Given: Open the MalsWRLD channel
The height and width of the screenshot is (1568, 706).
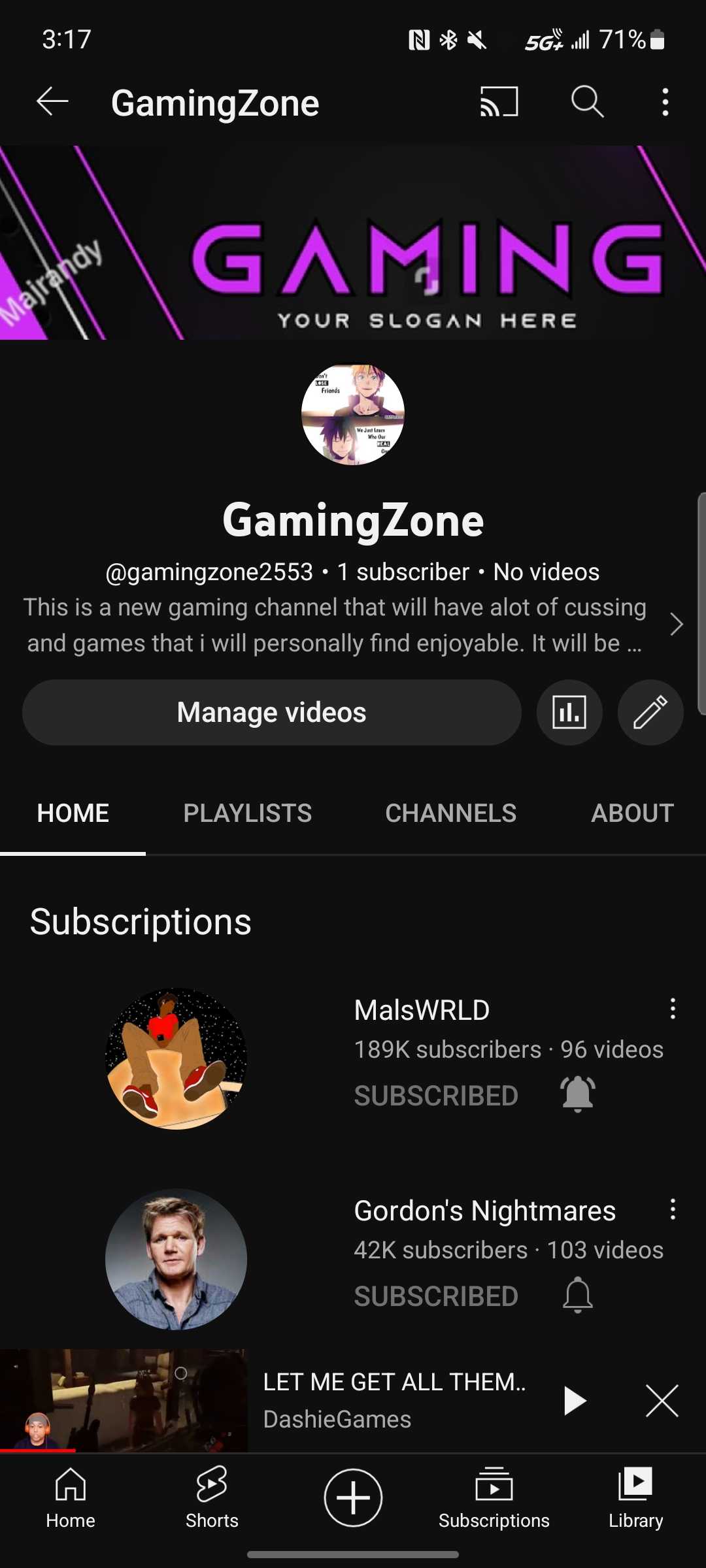Looking at the screenshot, I should [x=422, y=1010].
